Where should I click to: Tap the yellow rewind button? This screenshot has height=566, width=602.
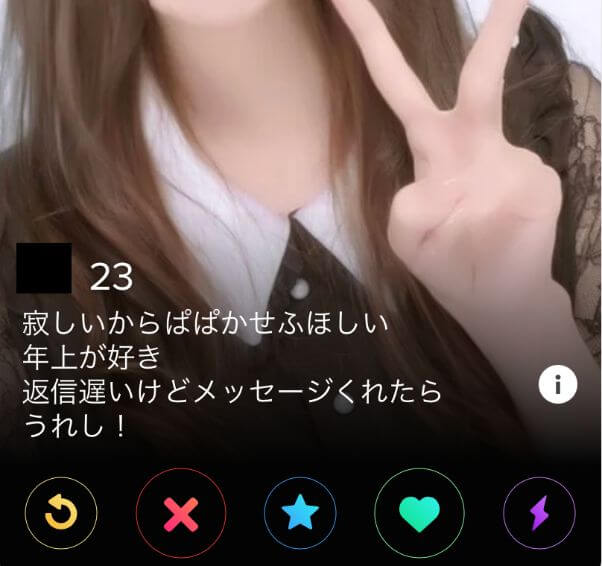60,515
